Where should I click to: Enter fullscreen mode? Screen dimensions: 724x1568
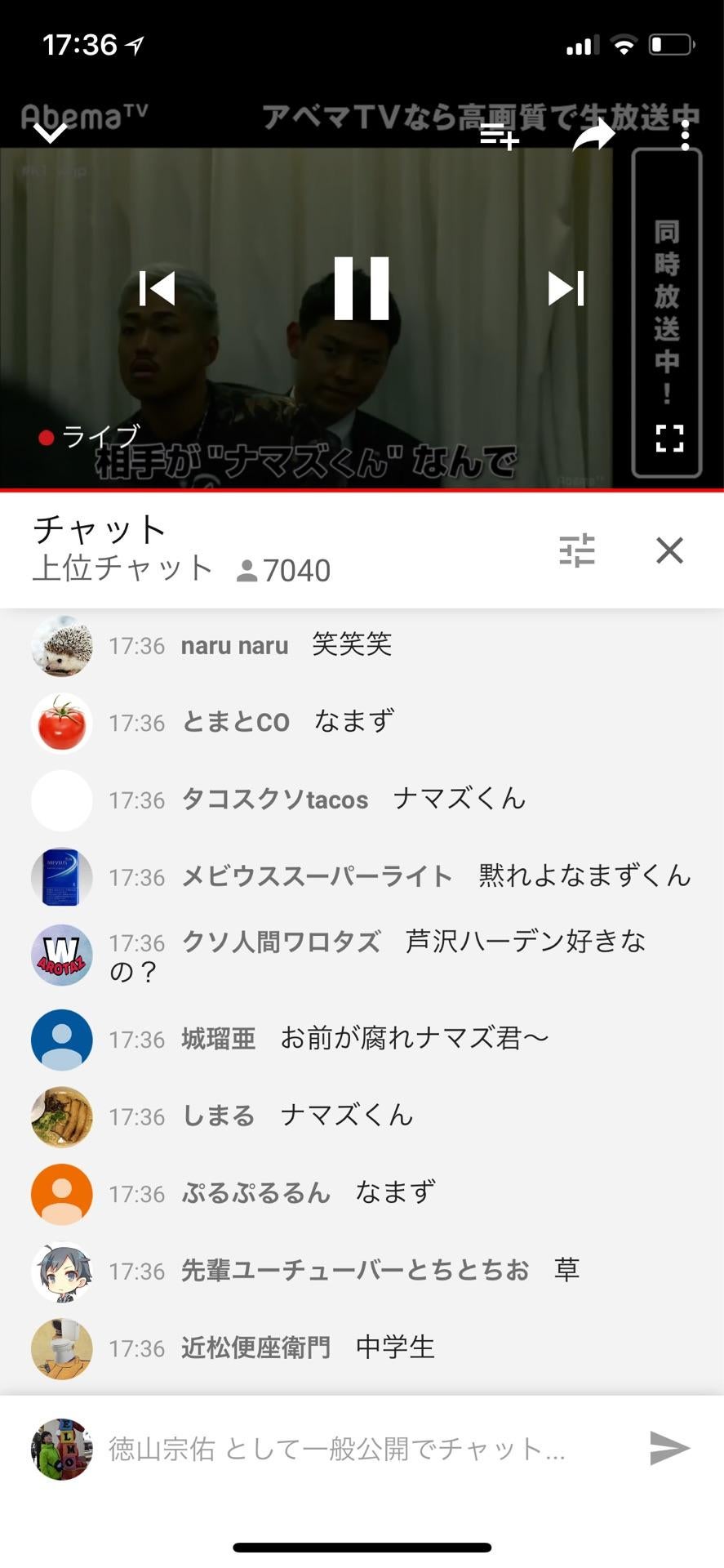pyautogui.click(x=669, y=439)
